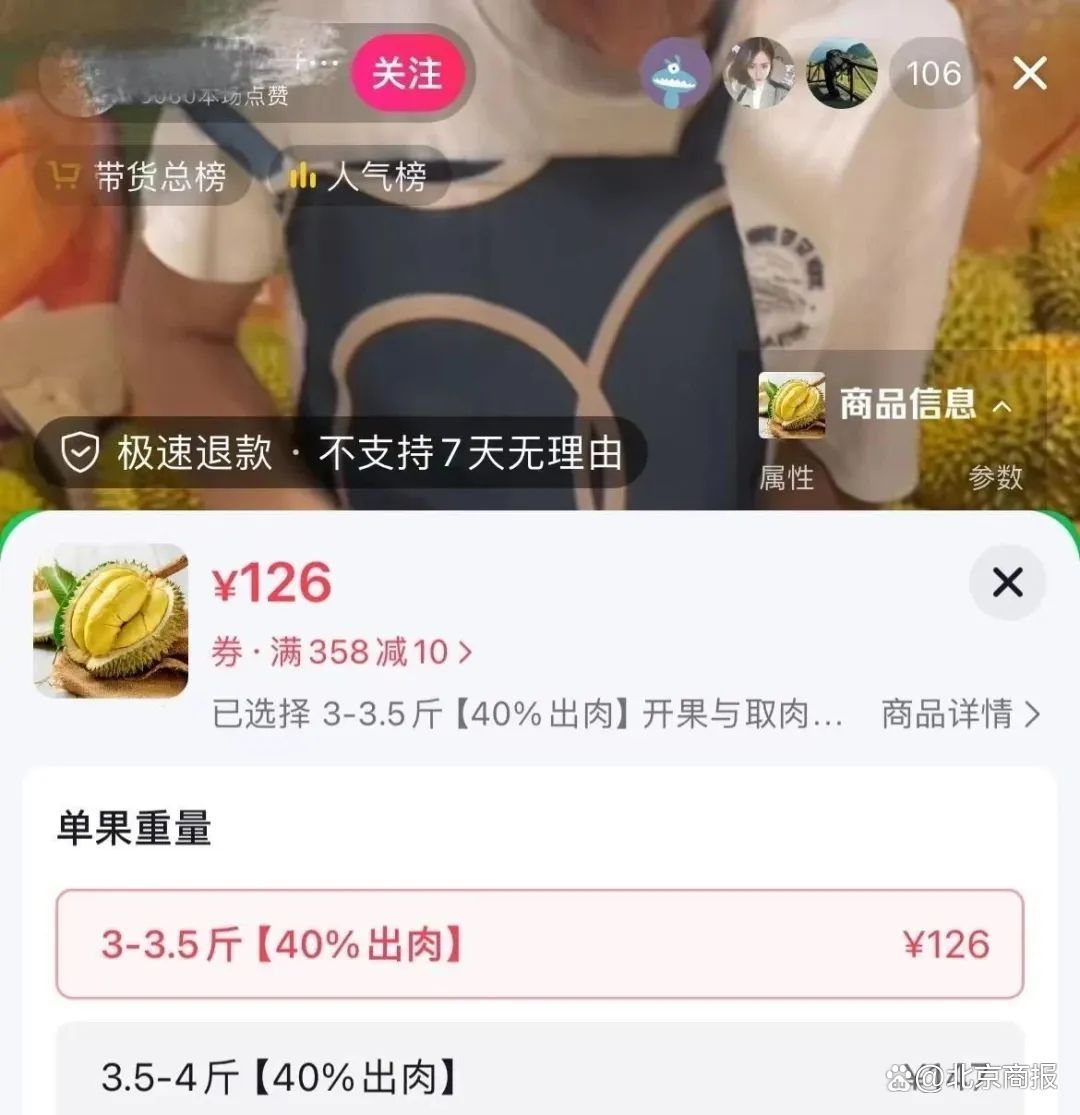Image resolution: width=1080 pixels, height=1115 pixels.
Task: Open the 人气榜 popularity ranking
Action: click(360, 177)
